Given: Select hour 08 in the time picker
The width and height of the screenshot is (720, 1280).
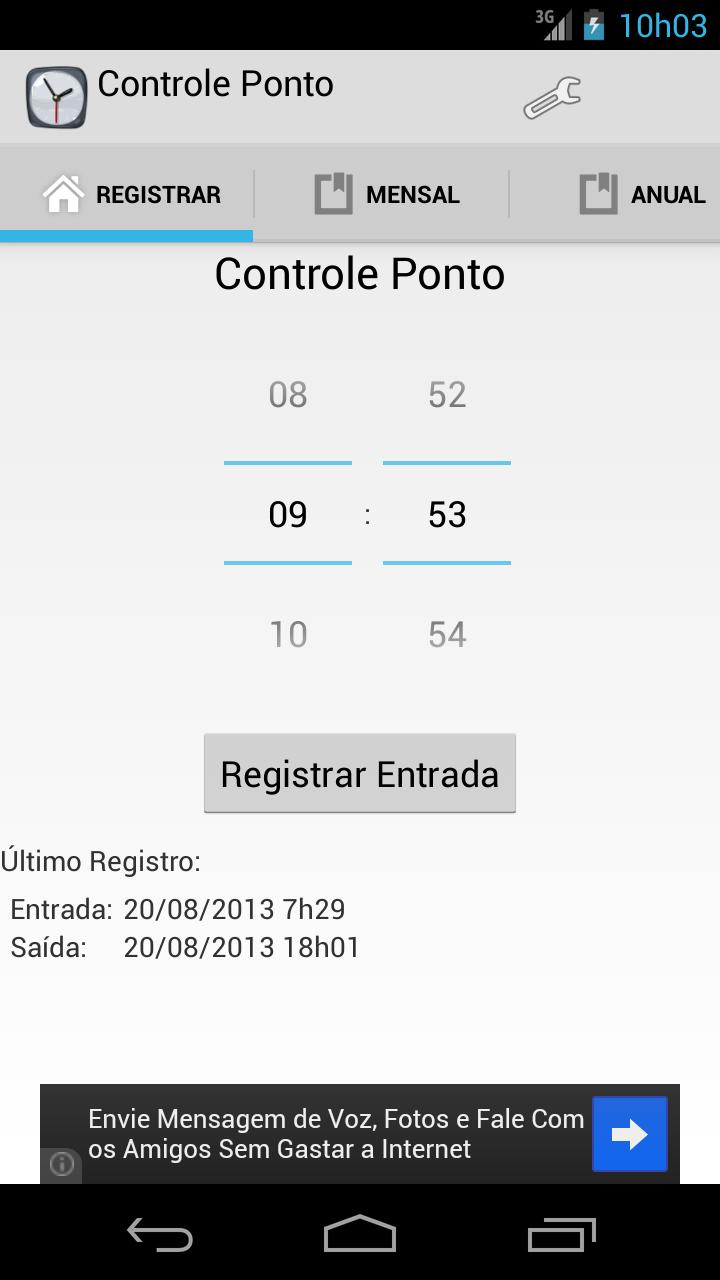Looking at the screenshot, I should tap(287, 393).
